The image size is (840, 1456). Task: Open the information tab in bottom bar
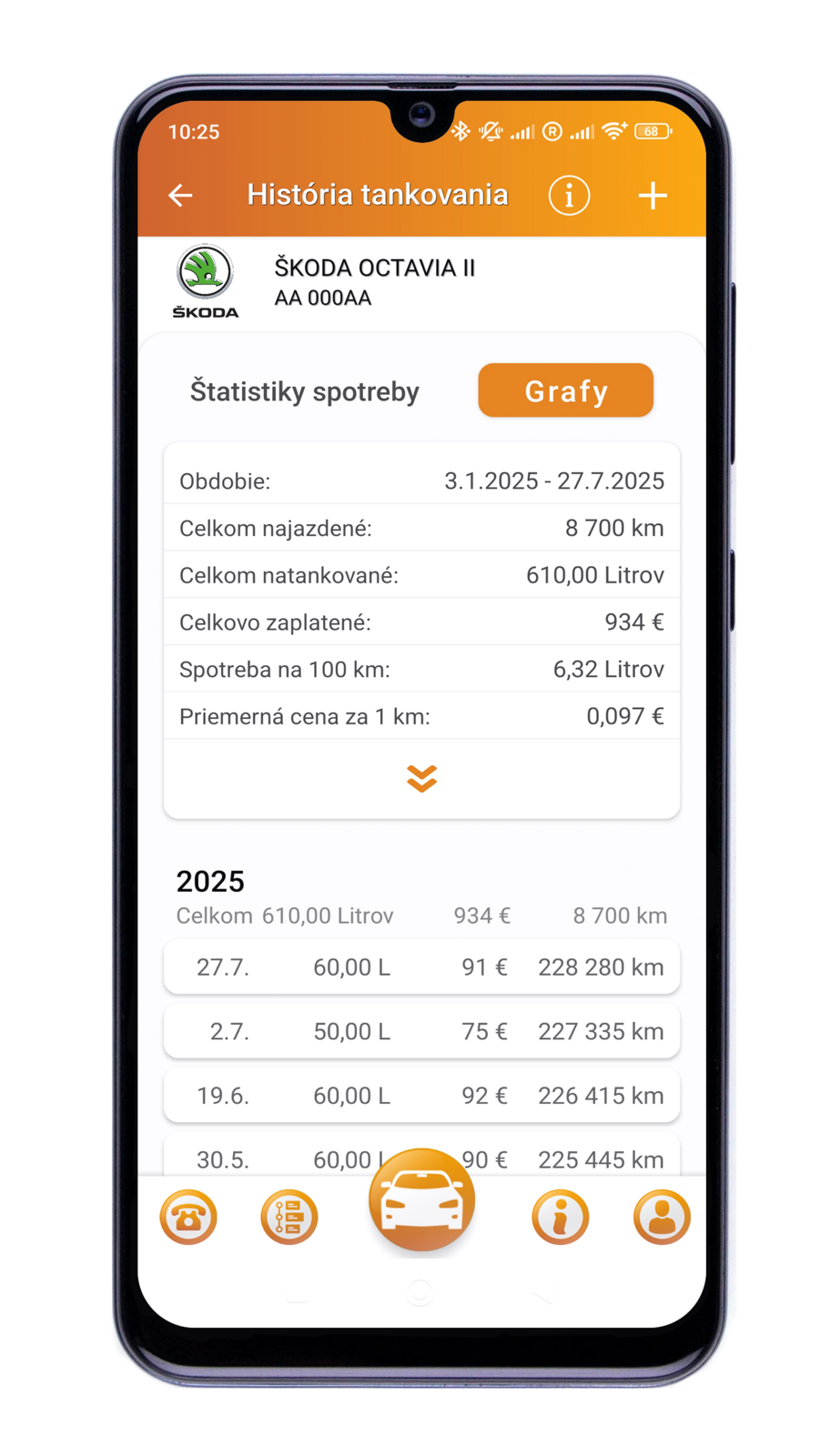click(560, 1218)
